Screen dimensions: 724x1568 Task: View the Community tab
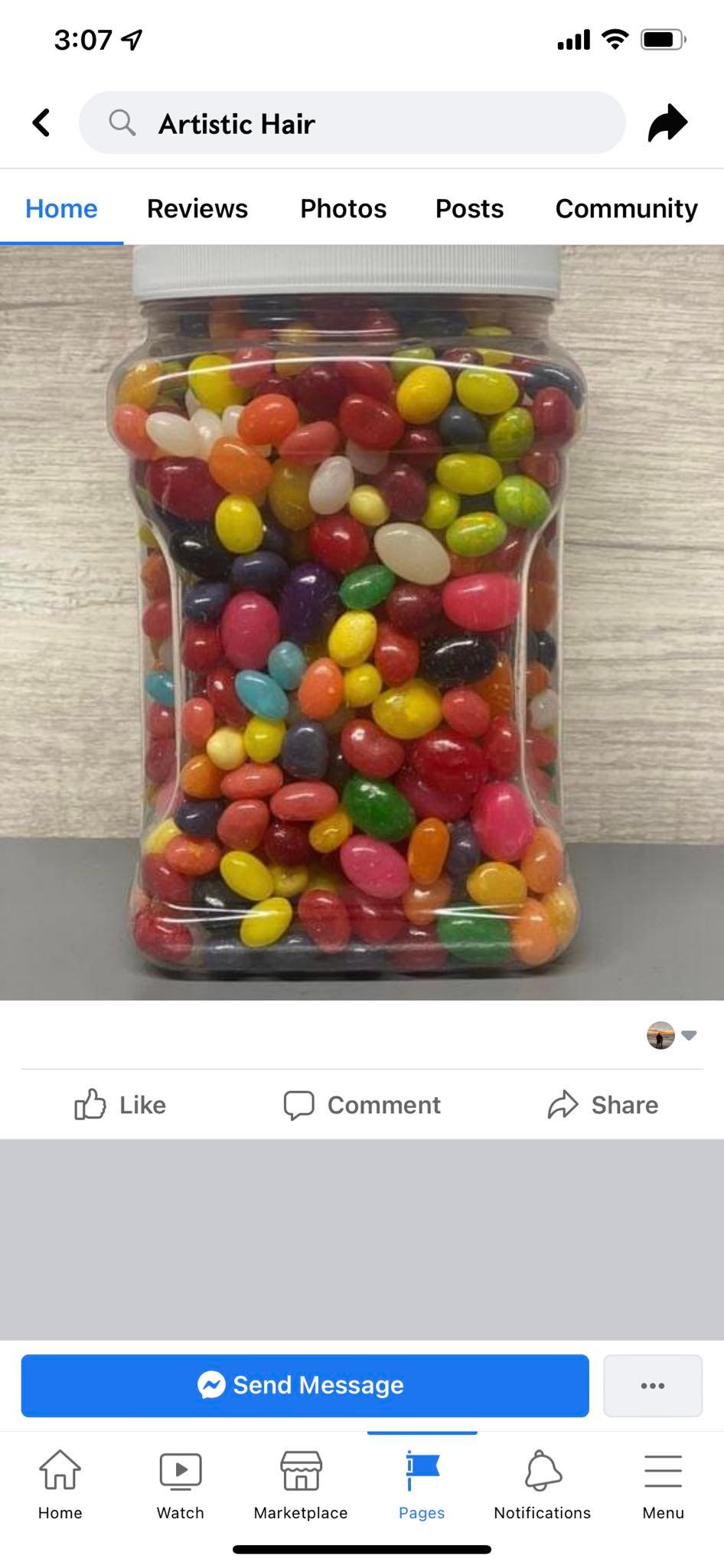tap(626, 208)
